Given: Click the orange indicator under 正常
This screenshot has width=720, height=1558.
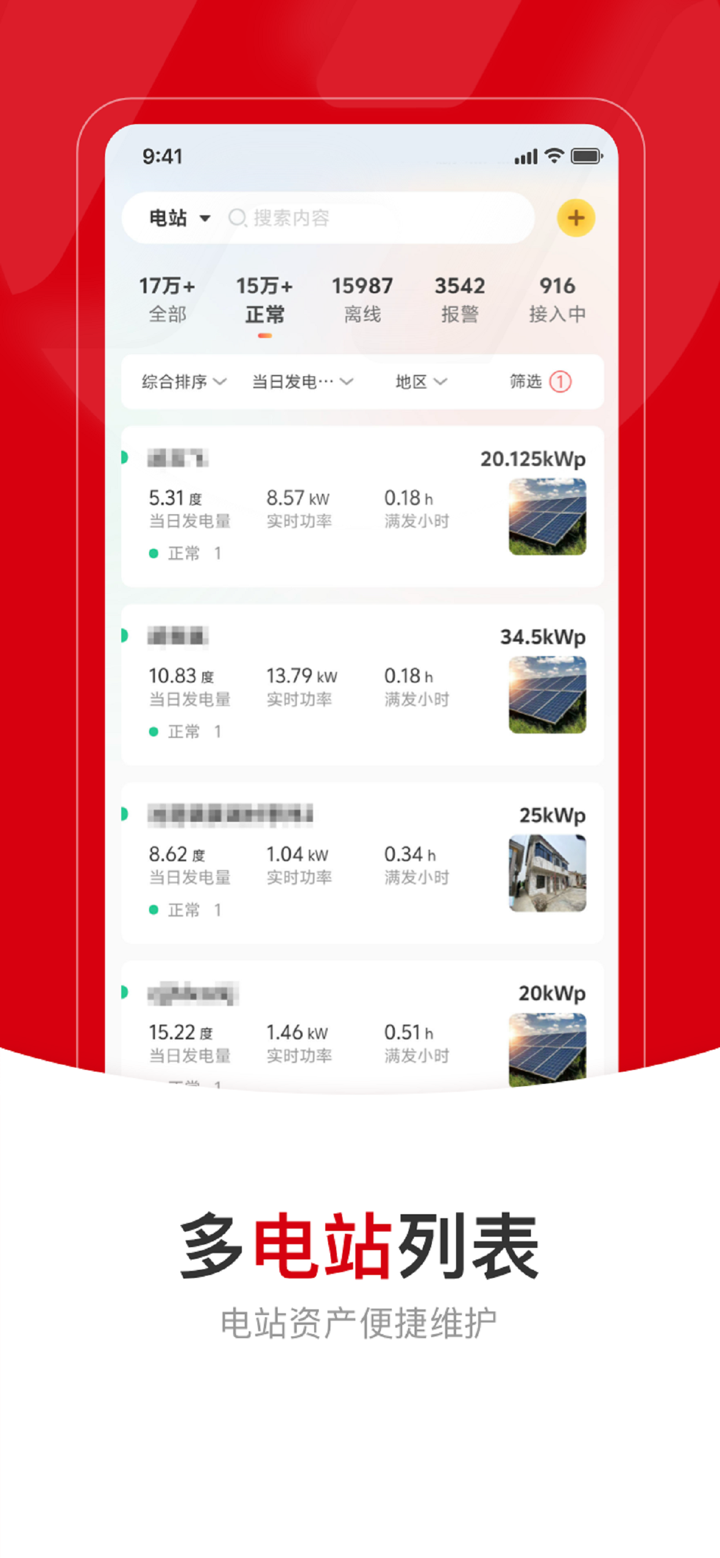Looking at the screenshot, I should (x=264, y=335).
